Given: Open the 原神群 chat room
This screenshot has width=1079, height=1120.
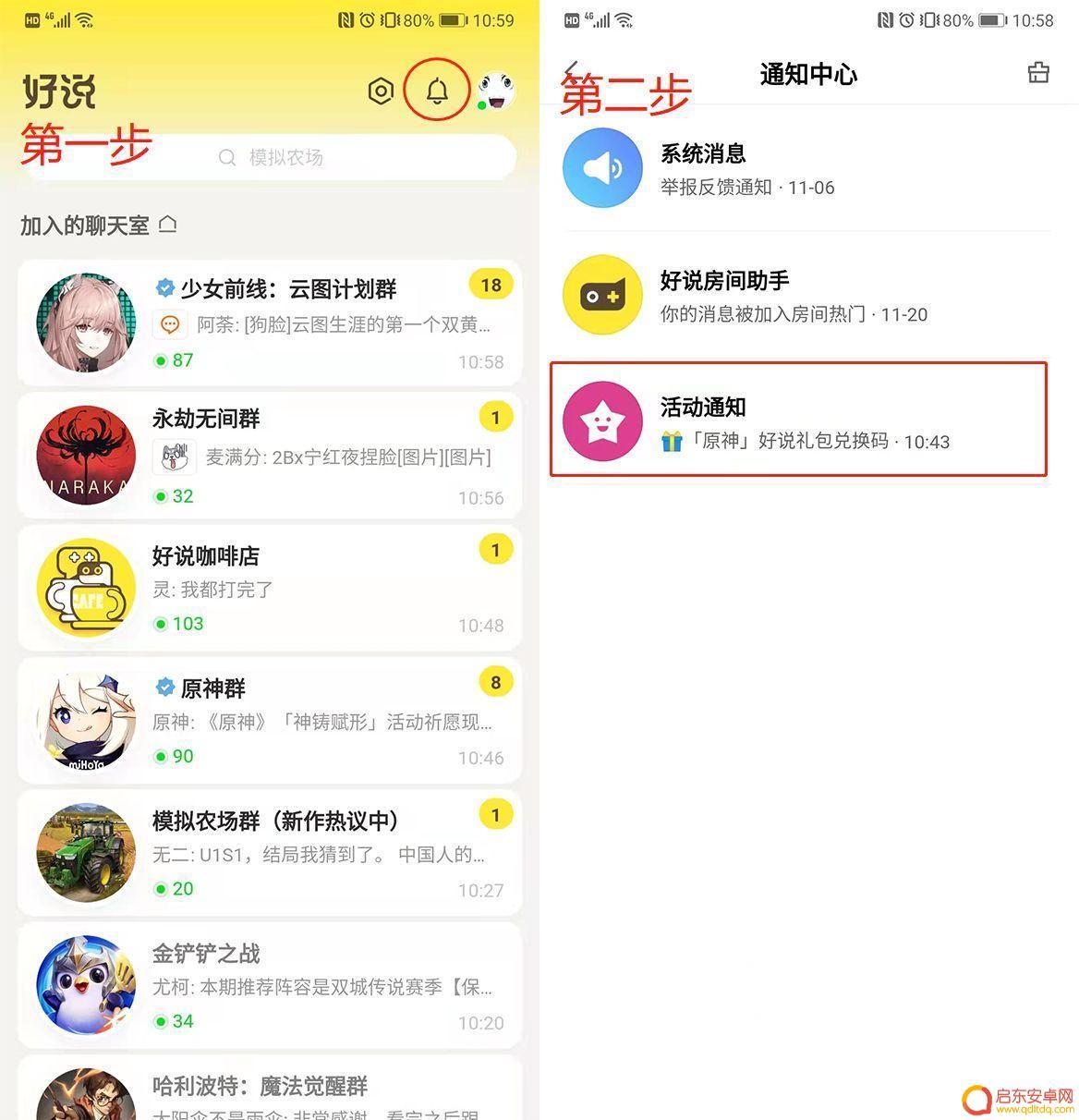Looking at the screenshot, I should [269, 721].
